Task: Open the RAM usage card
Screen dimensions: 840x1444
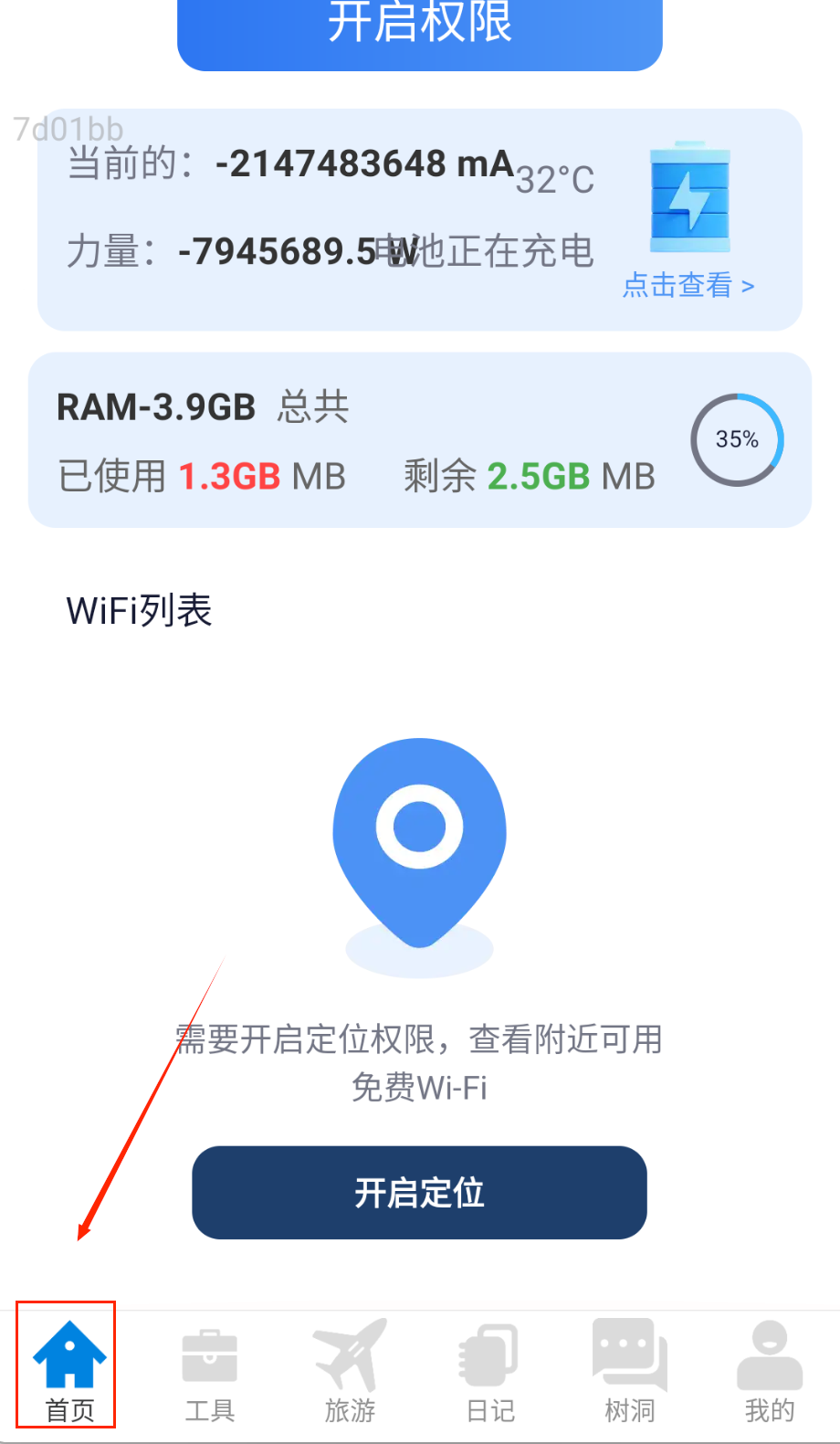Action: coord(419,440)
